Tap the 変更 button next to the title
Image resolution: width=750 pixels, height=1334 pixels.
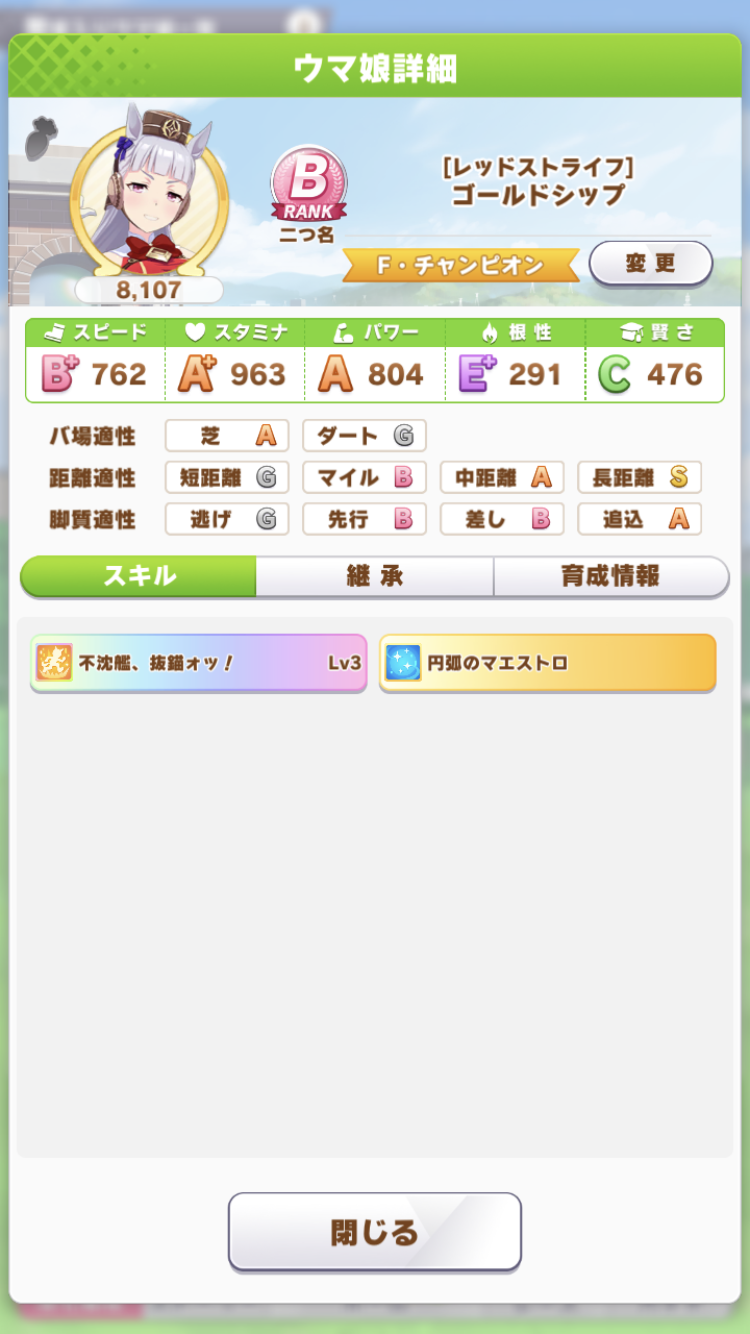pyautogui.click(x=651, y=264)
